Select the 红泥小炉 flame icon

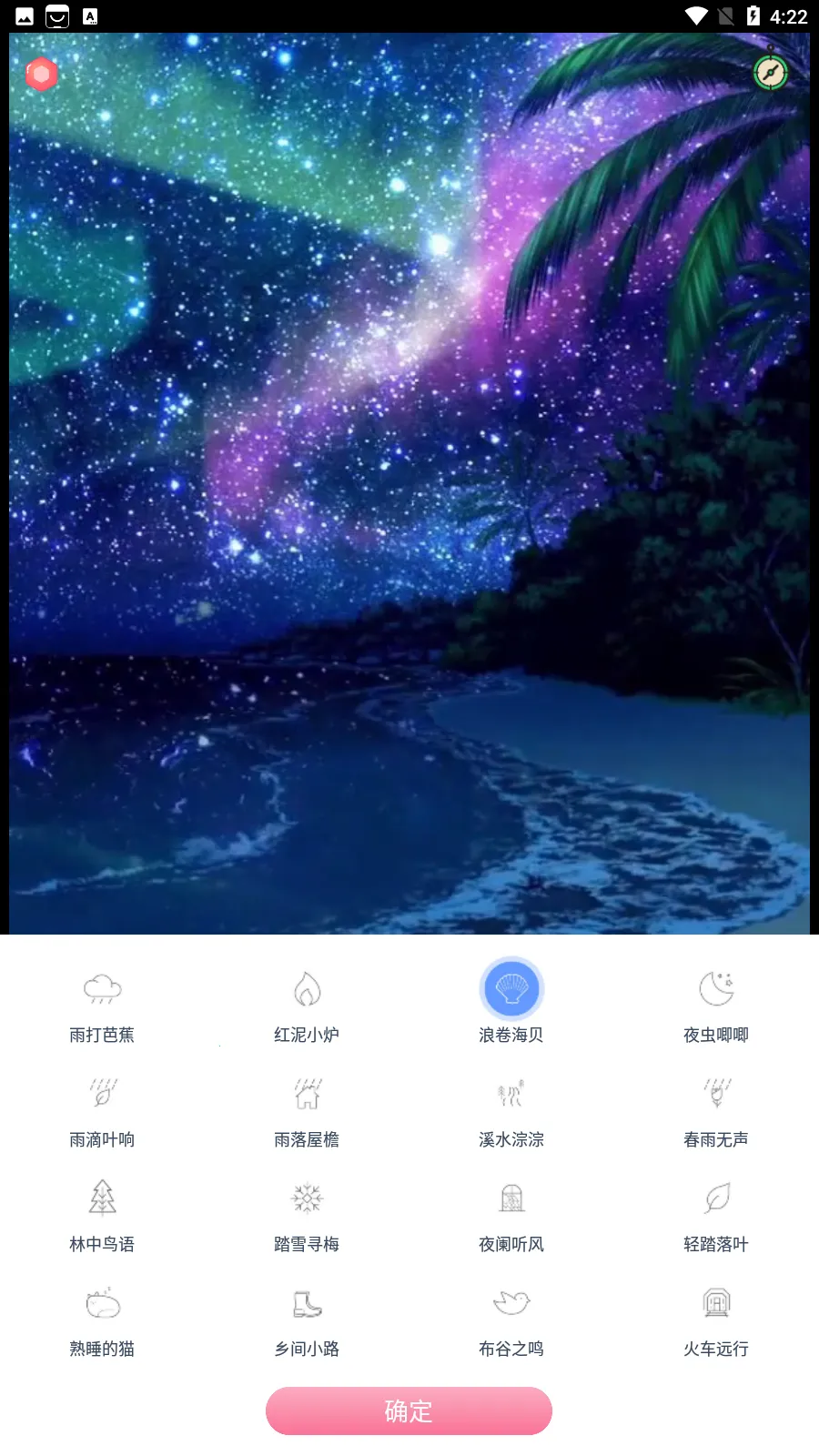coord(306,987)
